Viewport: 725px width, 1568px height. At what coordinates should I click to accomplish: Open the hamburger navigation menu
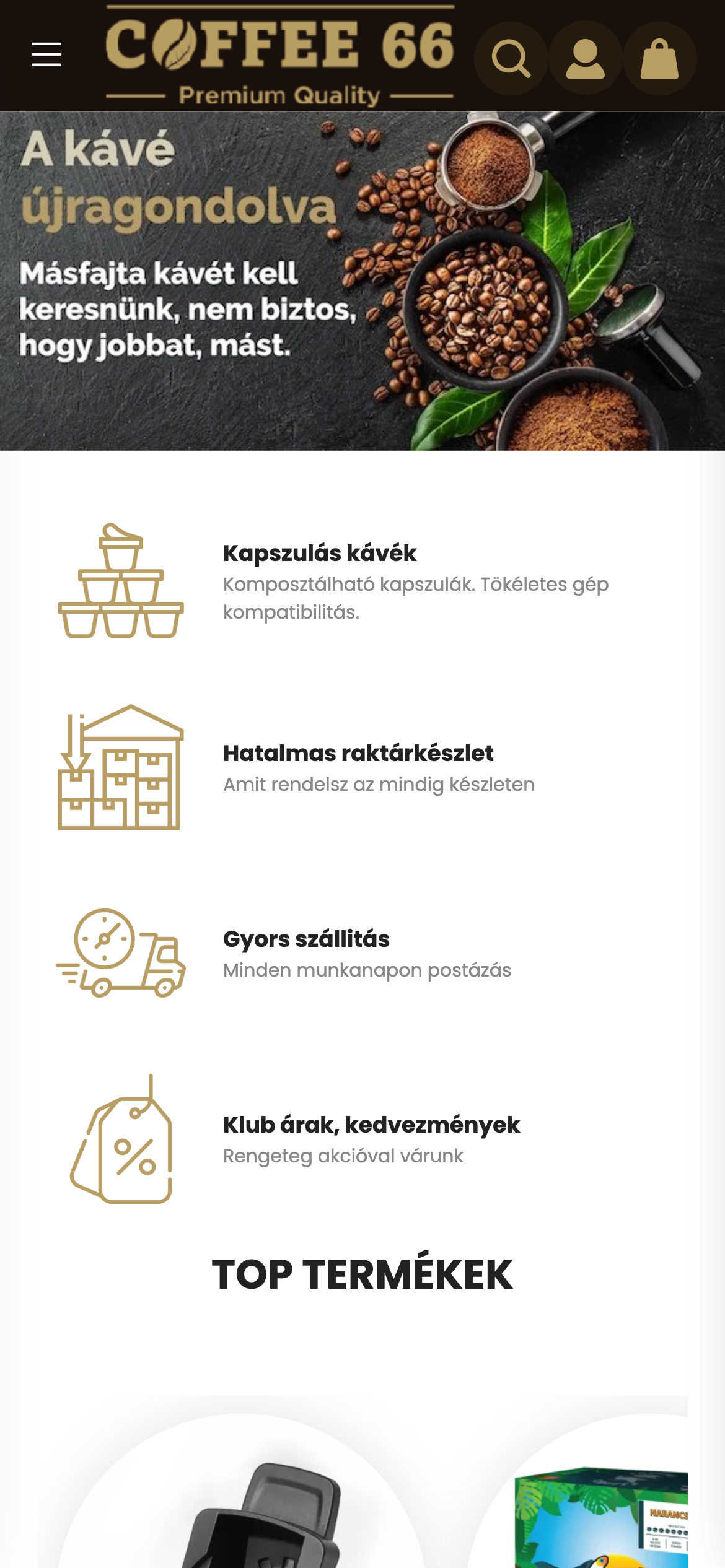(x=46, y=55)
